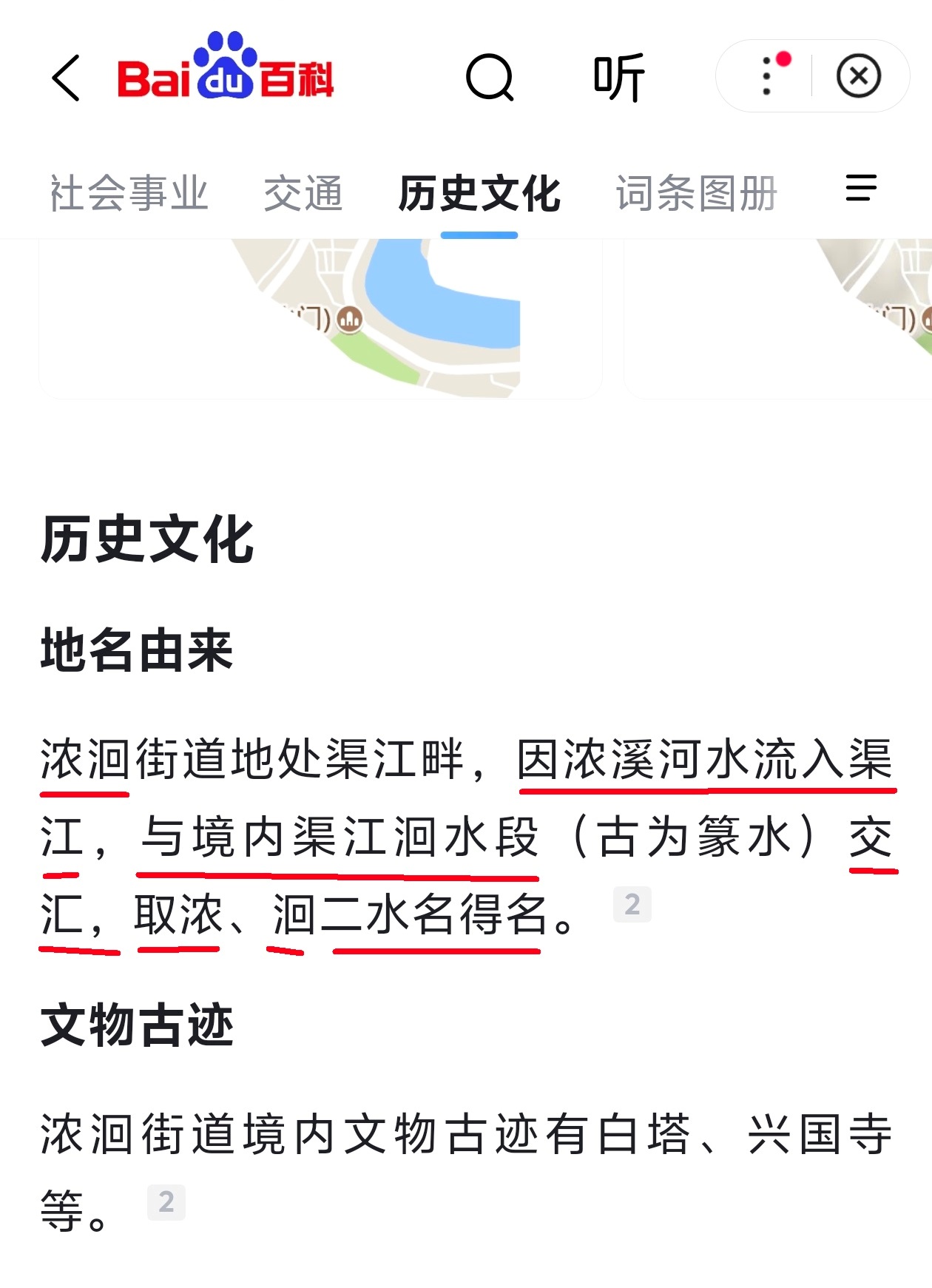
Task: Open the second map card on the right
Action: 777,318
